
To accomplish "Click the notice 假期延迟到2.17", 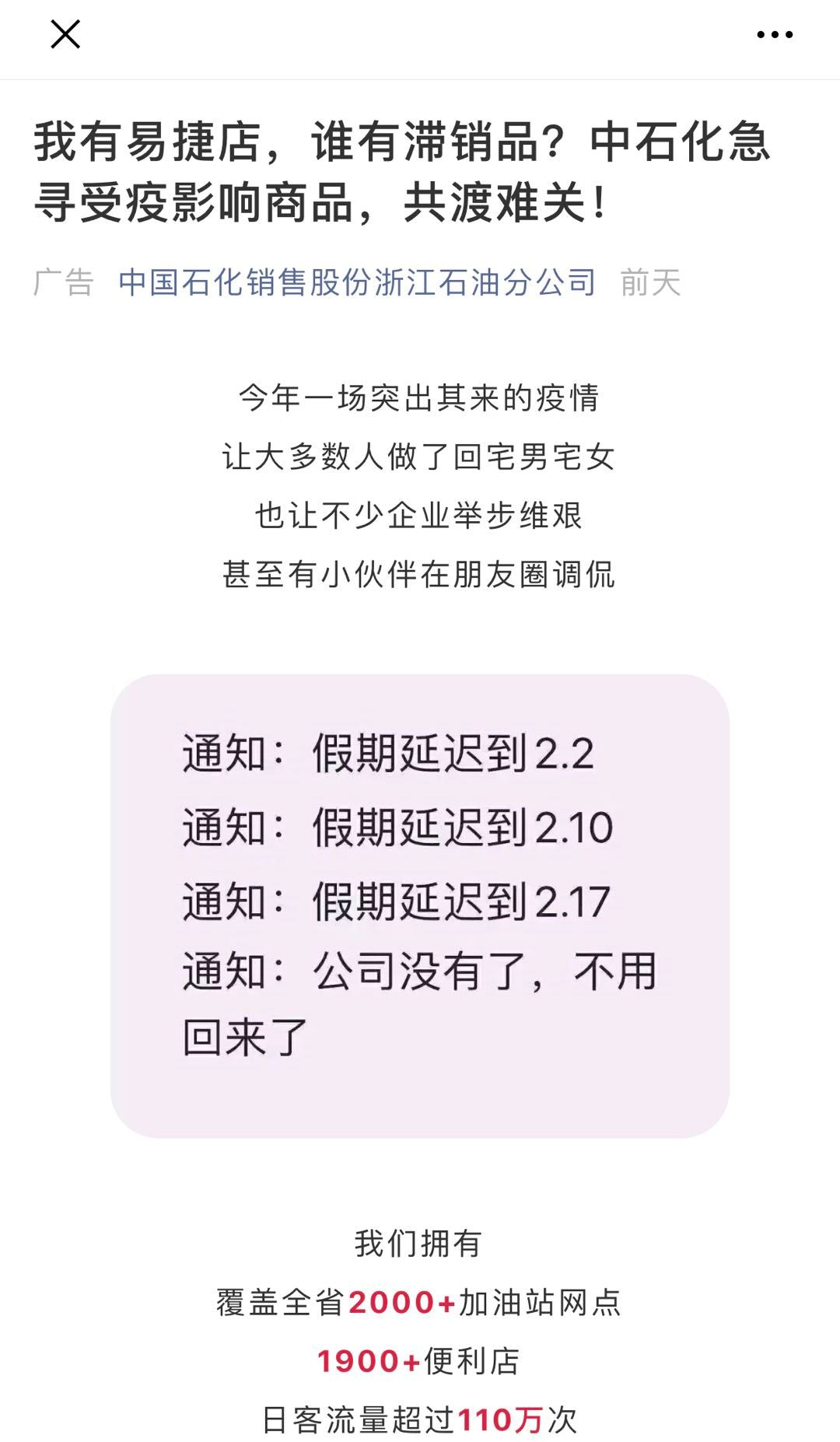I will coord(394,901).
